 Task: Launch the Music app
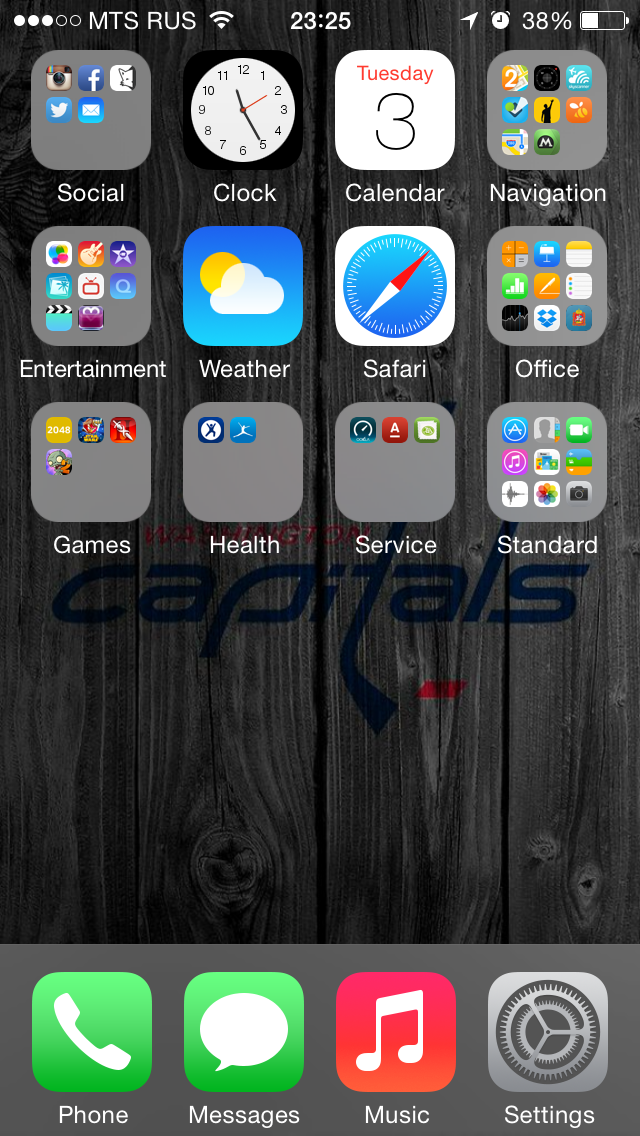click(396, 1032)
